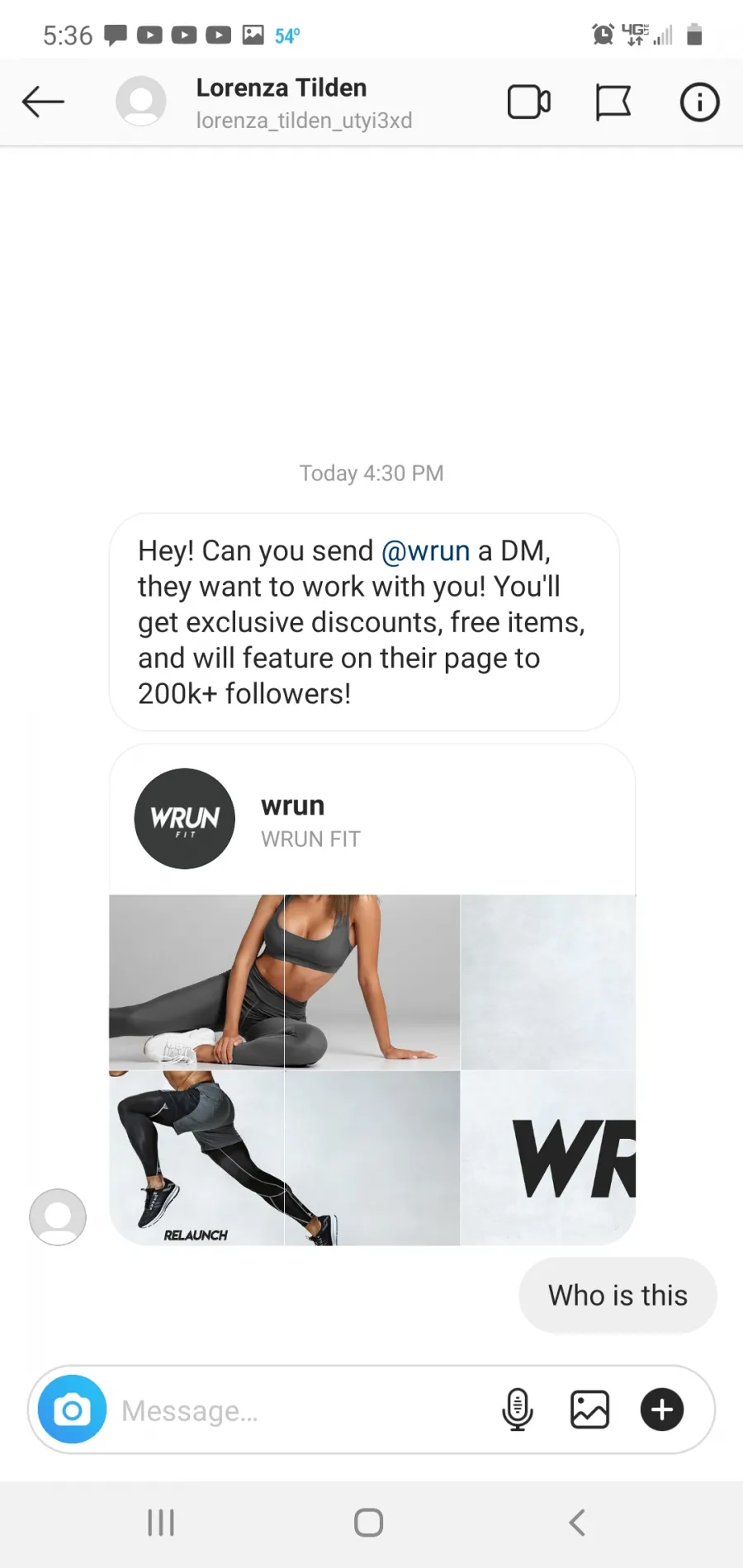Open recent apps in navigation bar
Viewport: 743px width, 1568px height.
pyautogui.click(x=161, y=1523)
